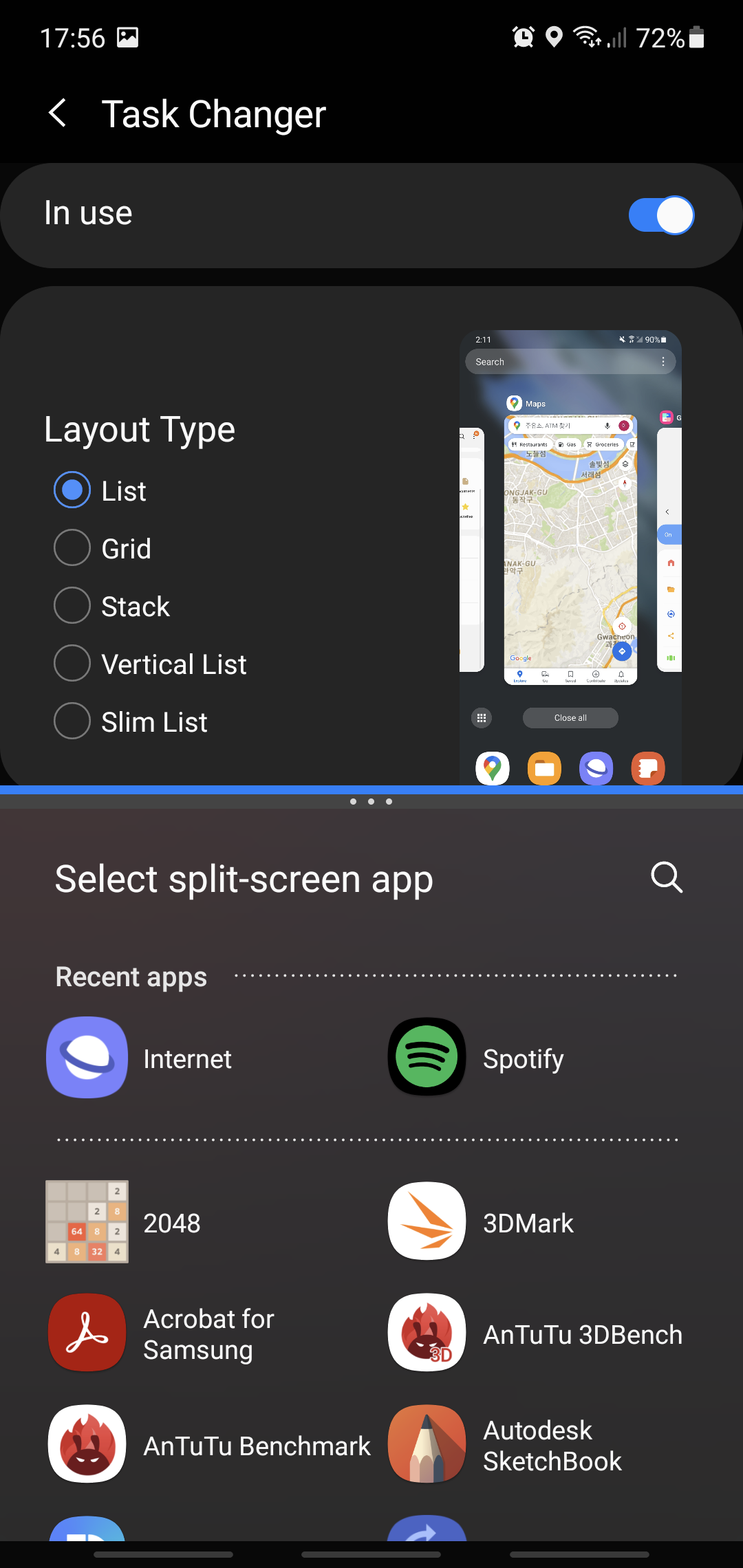Turn off the In use switch
This screenshot has height=1568, width=743.
(x=660, y=215)
